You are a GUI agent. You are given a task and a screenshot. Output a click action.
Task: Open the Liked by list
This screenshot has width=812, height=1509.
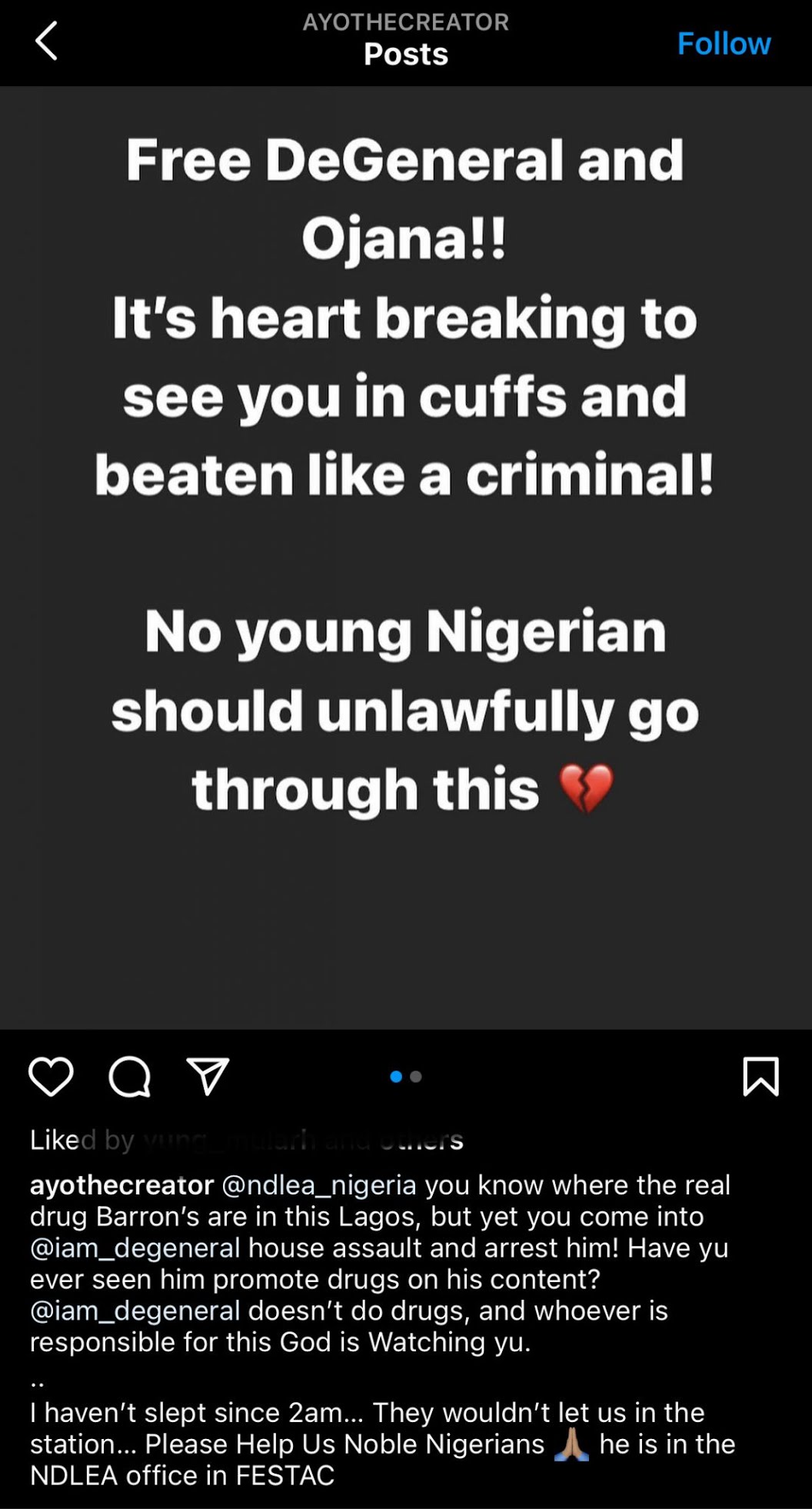coord(246,1140)
